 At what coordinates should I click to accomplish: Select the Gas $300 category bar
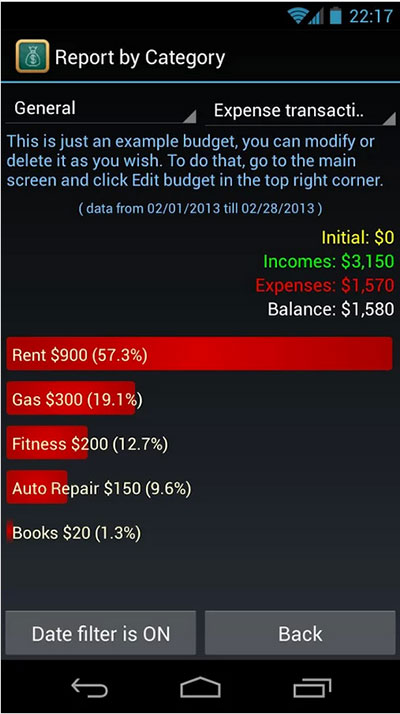(75, 398)
